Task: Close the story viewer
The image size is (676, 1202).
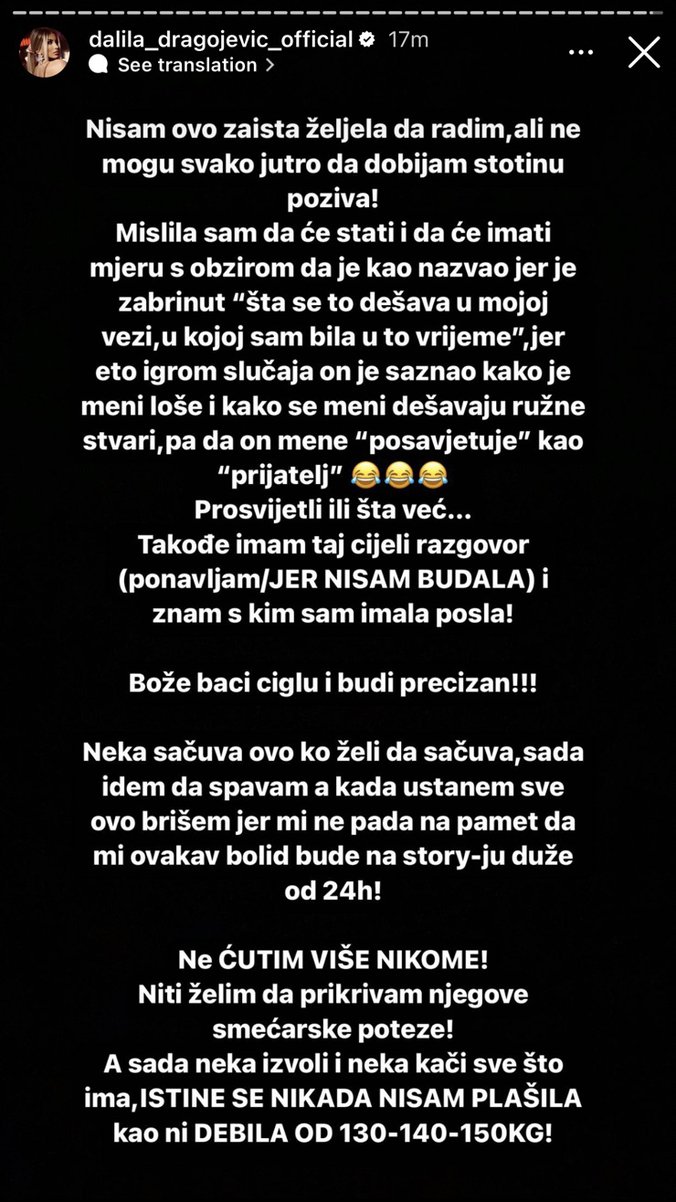Action: (x=642, y=52)
